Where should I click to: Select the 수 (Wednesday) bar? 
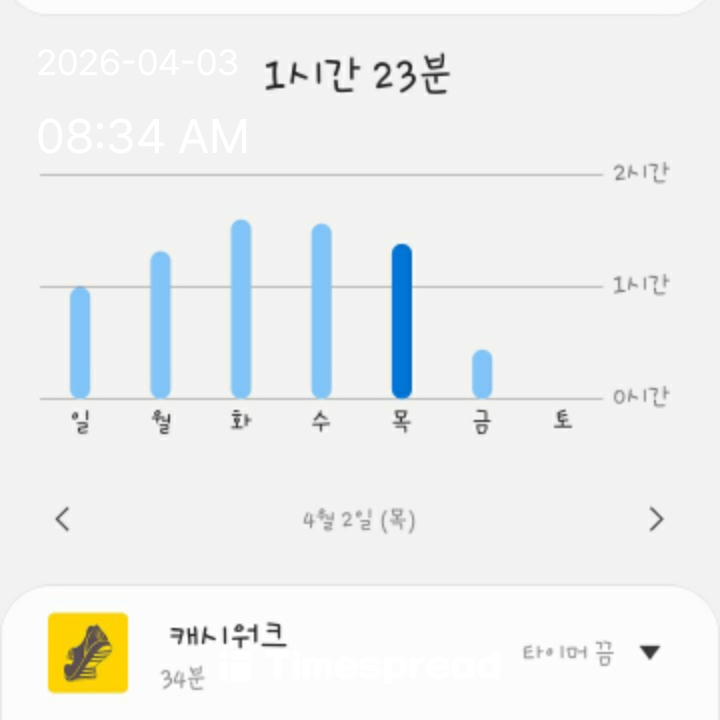pos(321,311)
